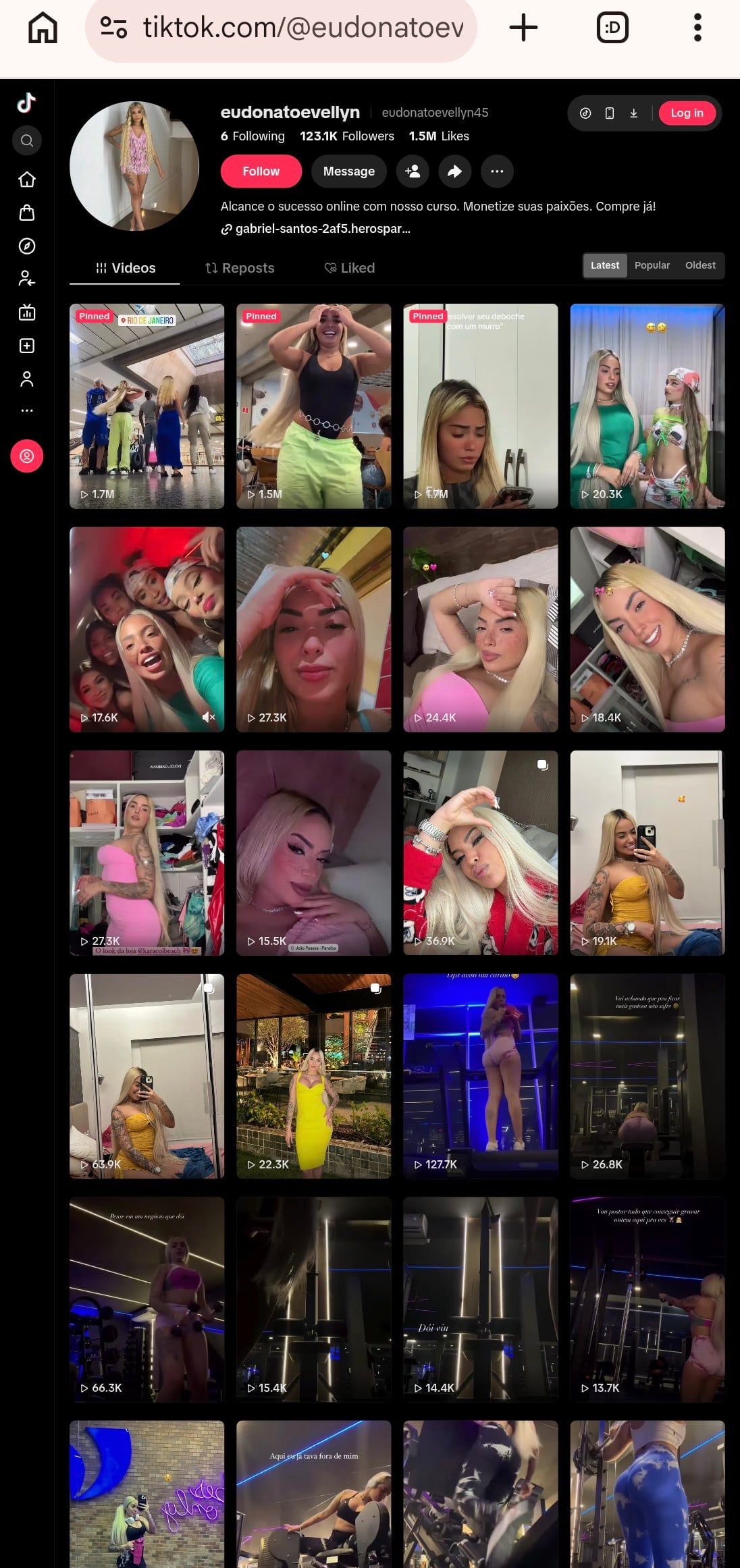Viewport: 740px width, 1568px height.
Task: Switch to the Reposts tab
Action: (x=240, y=268)
